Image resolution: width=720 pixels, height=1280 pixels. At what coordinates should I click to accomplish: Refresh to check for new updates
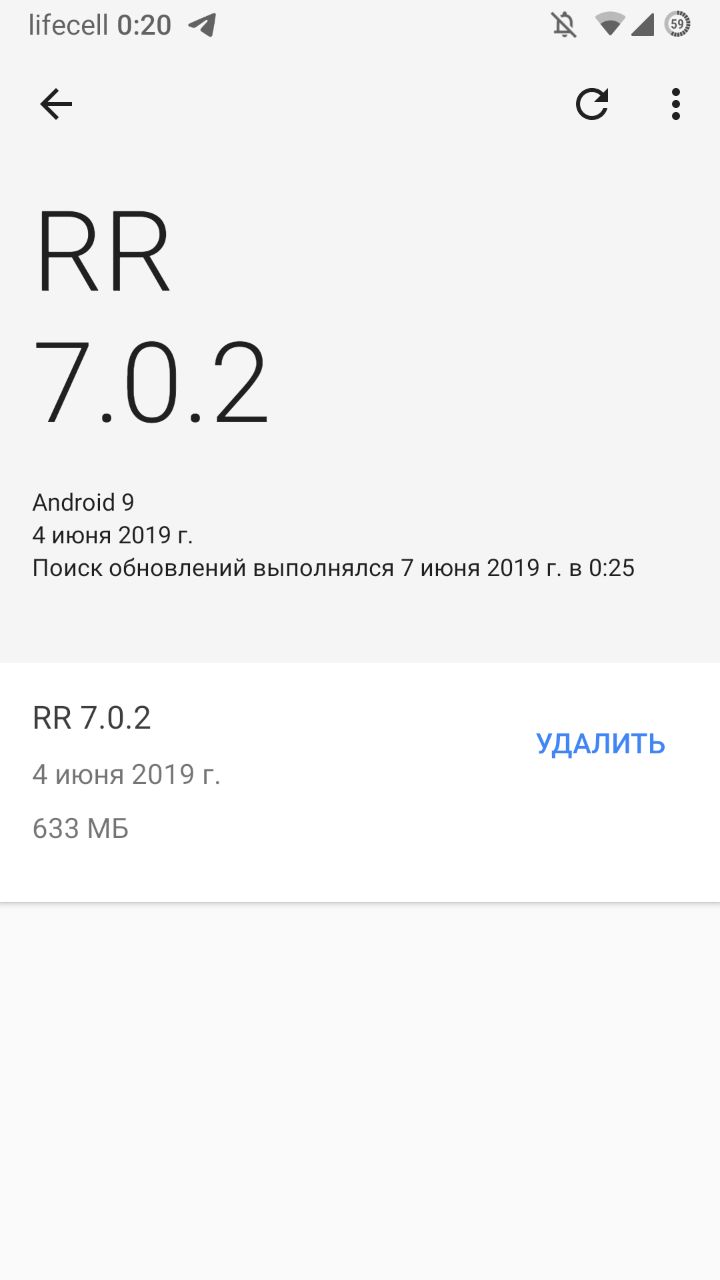click(x=592, y=104)
